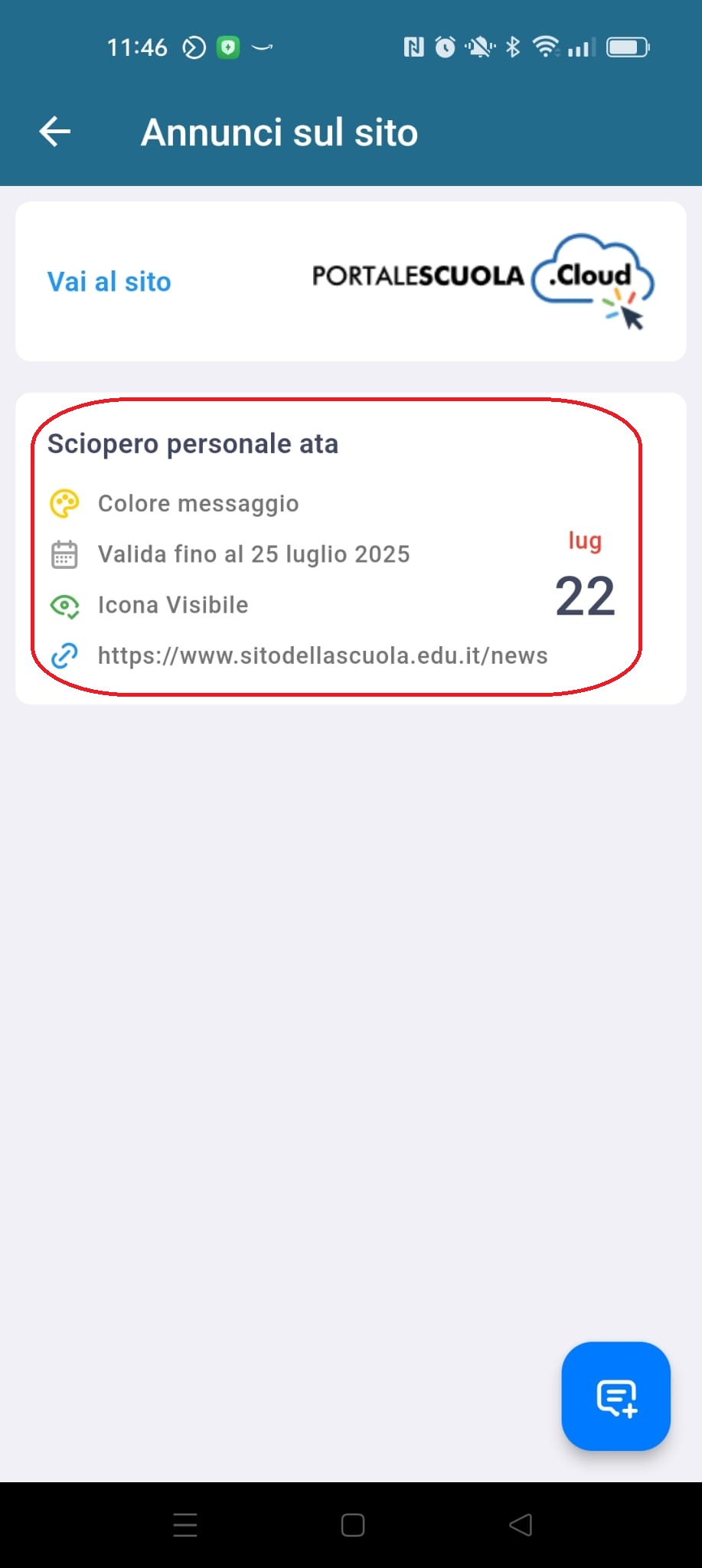Go to the system home screen

coord(352,1525)
